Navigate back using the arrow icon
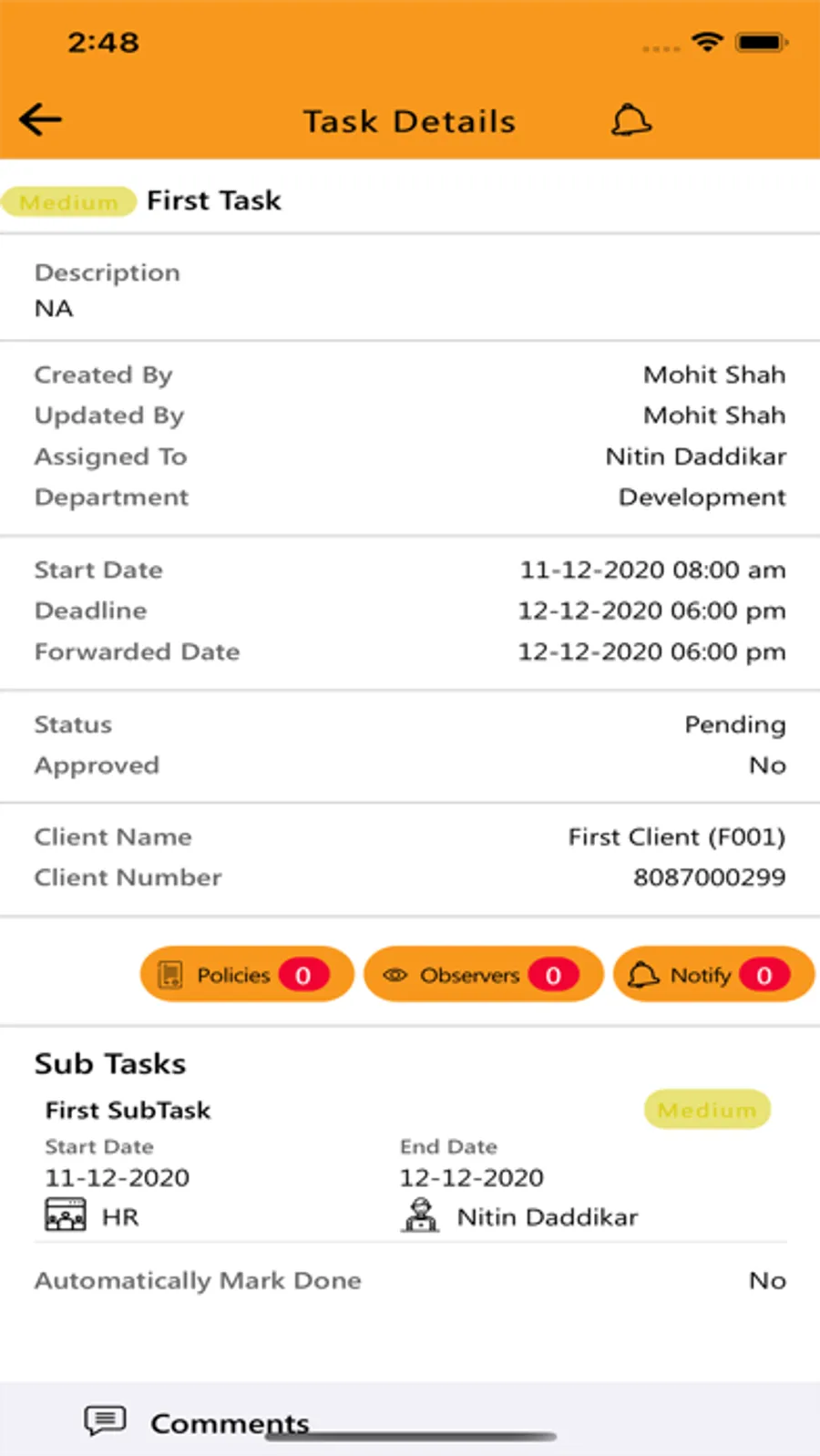 [39, 118]
